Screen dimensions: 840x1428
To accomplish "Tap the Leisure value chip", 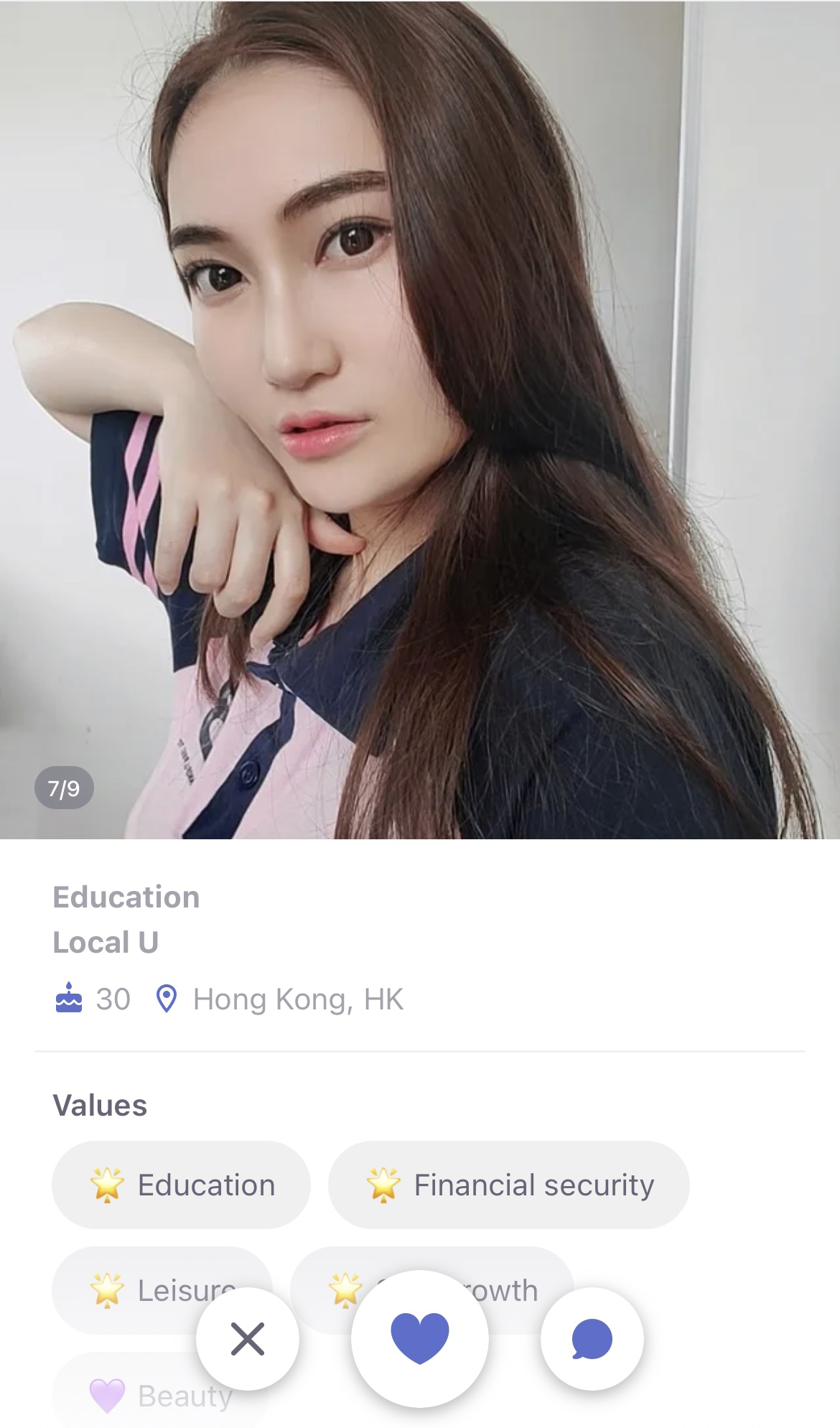I will click(165, 1289).
